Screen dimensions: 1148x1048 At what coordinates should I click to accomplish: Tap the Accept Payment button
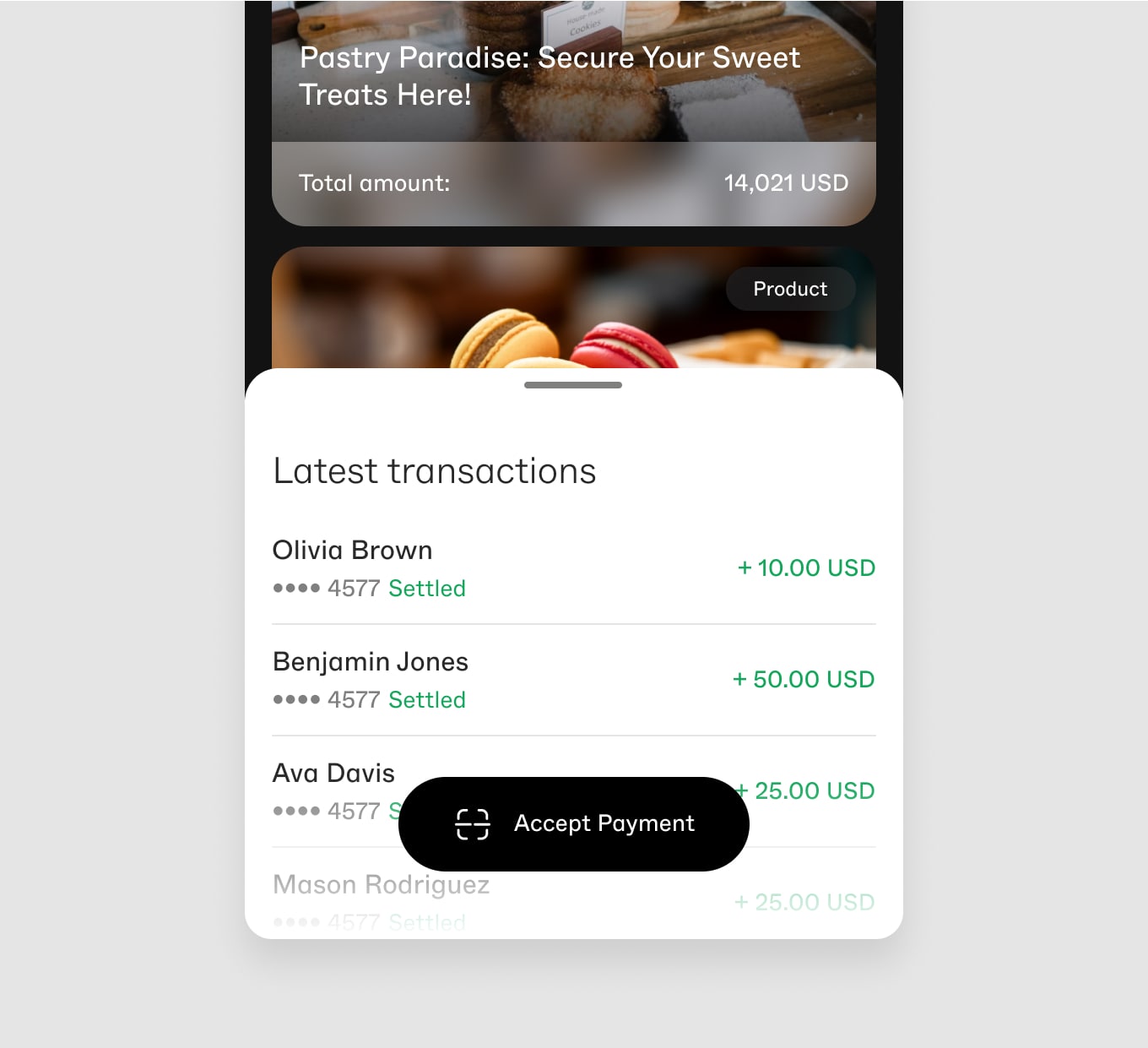[573, 823]
